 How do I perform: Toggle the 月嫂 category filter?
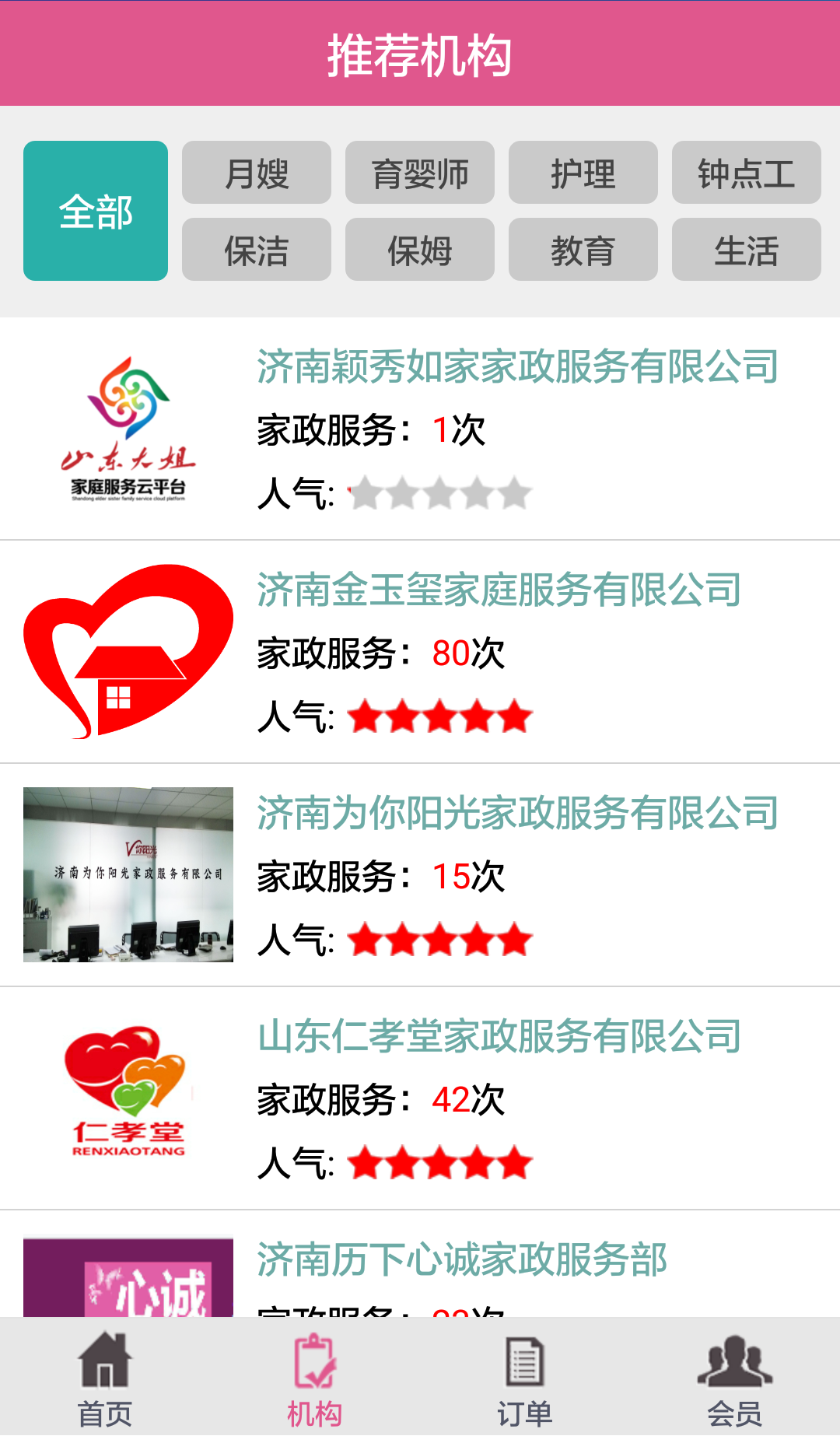point(256,173)
